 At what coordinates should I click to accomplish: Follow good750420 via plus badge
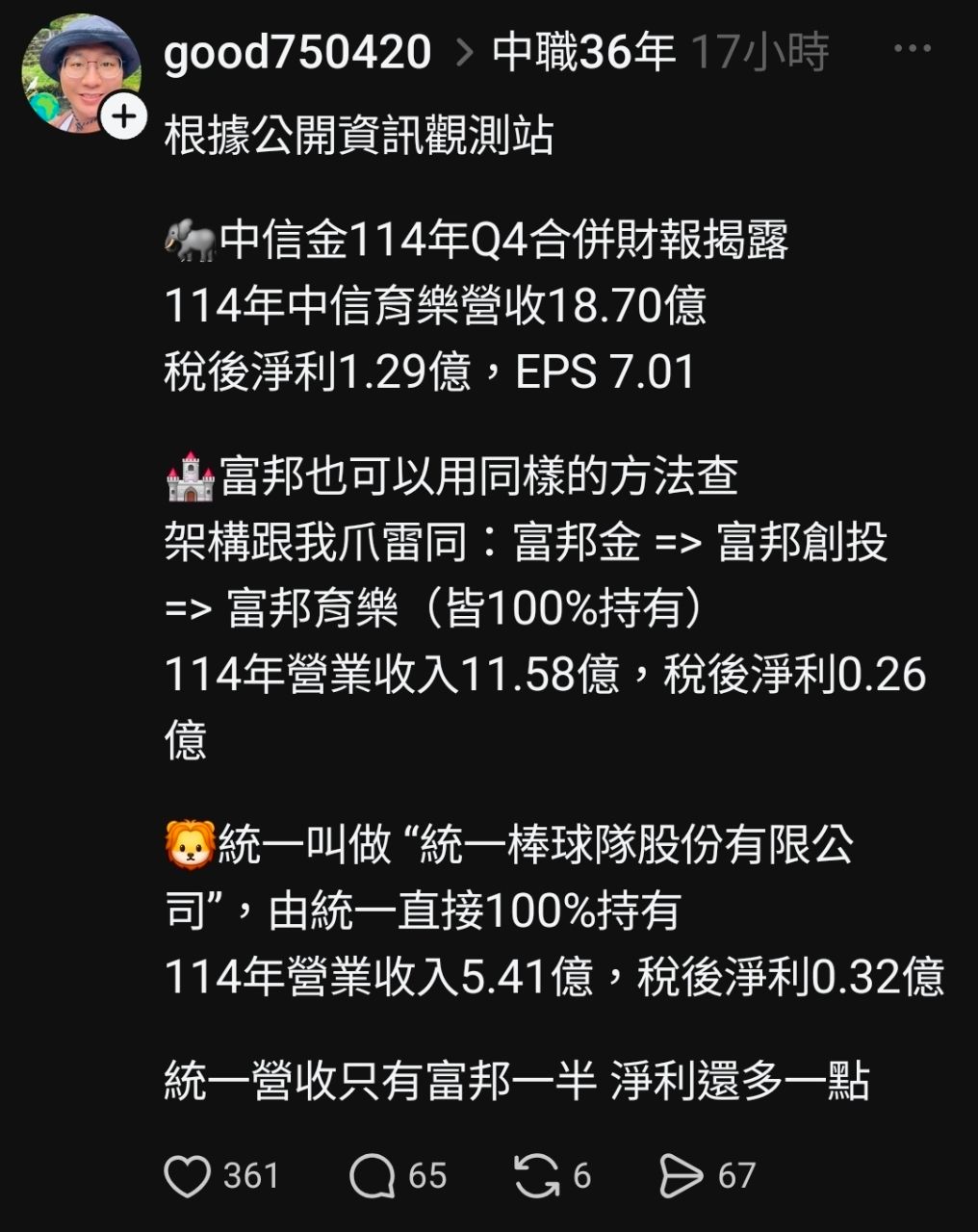click(123, 117)
